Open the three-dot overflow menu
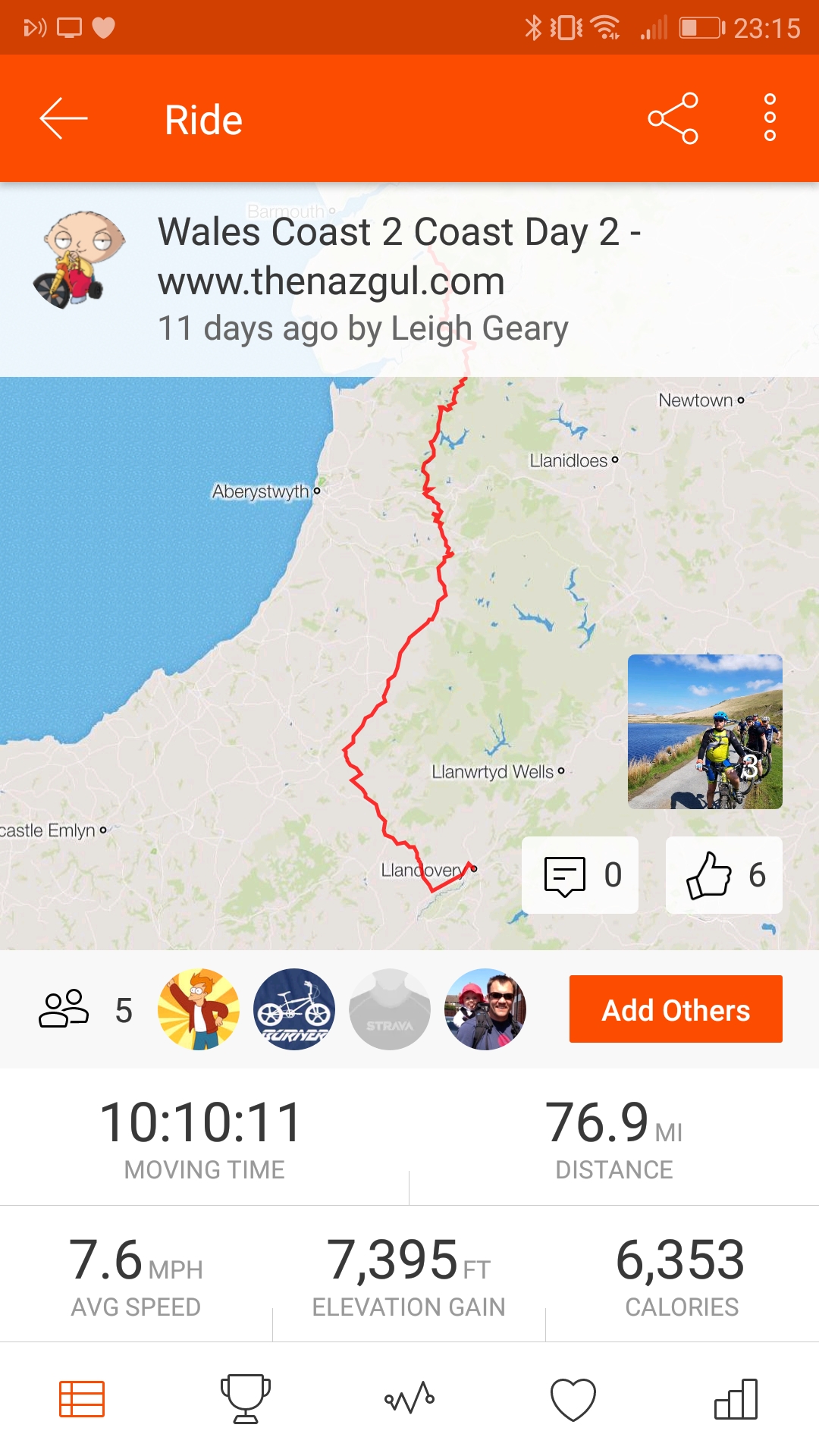This screenshot has height=1456, width=819. click(x=770, y=118)
